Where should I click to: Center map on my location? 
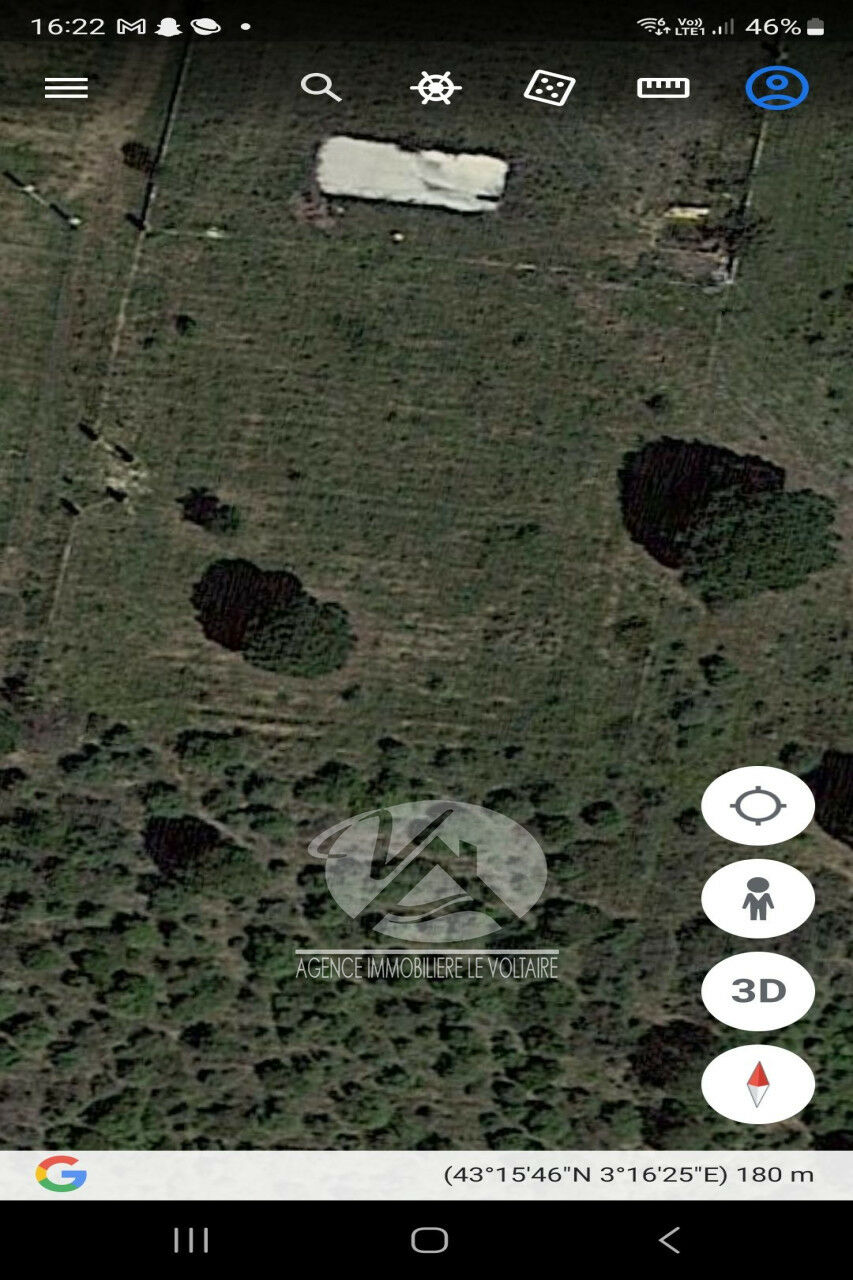tap(758, 805)
